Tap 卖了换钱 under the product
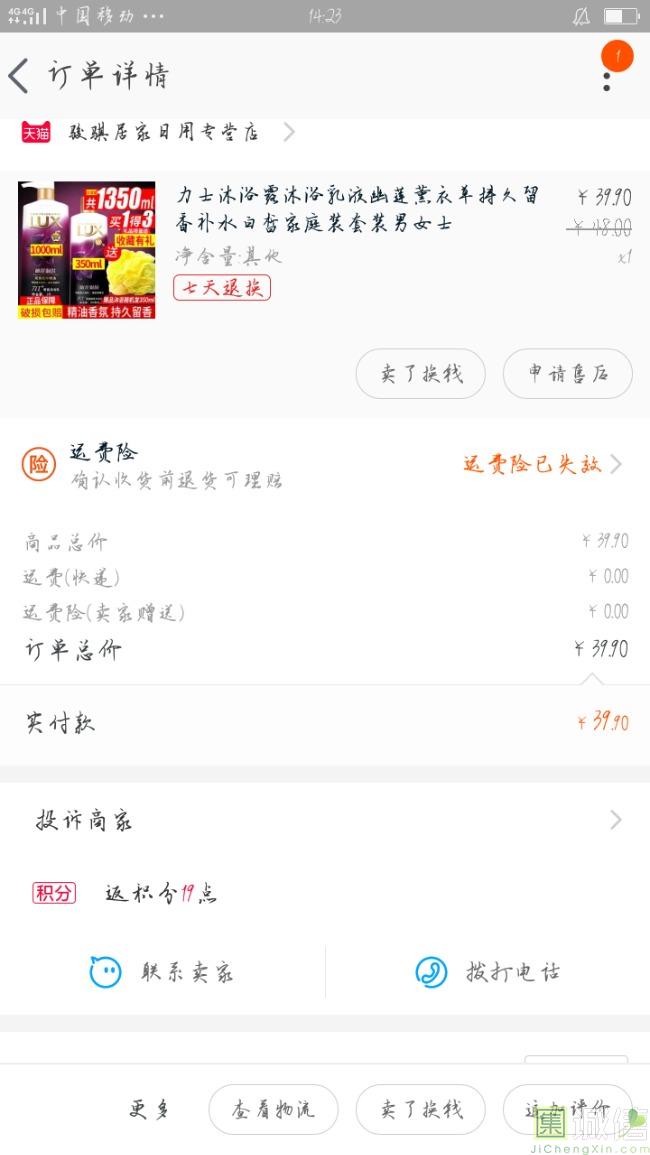The image size is (650, 1155). [421, 373]
